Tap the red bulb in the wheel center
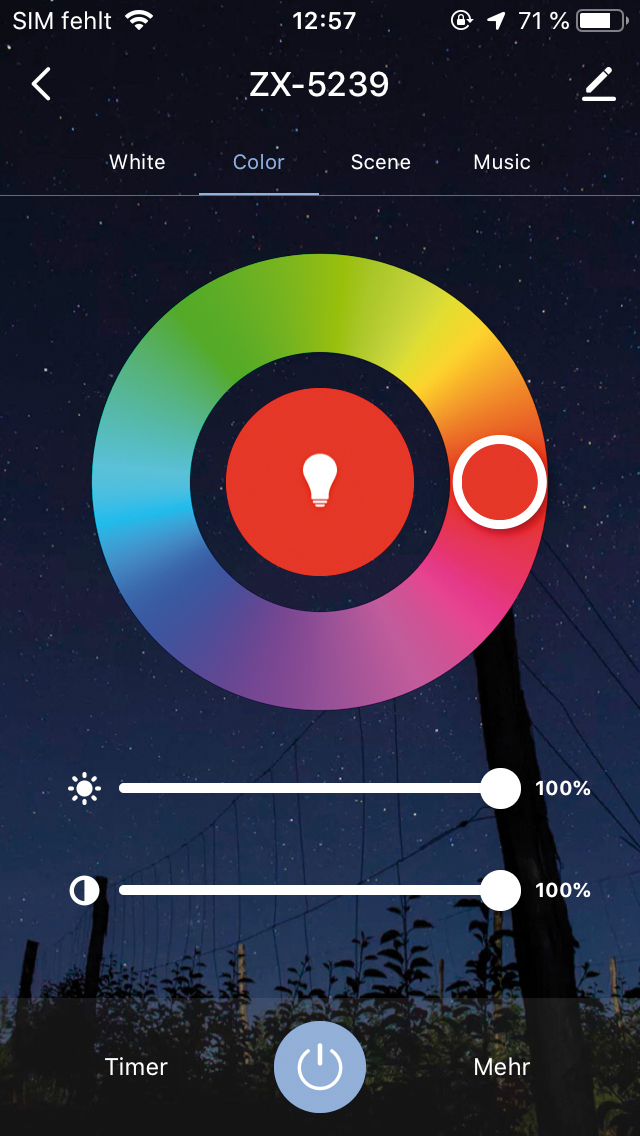 (320, 482)
